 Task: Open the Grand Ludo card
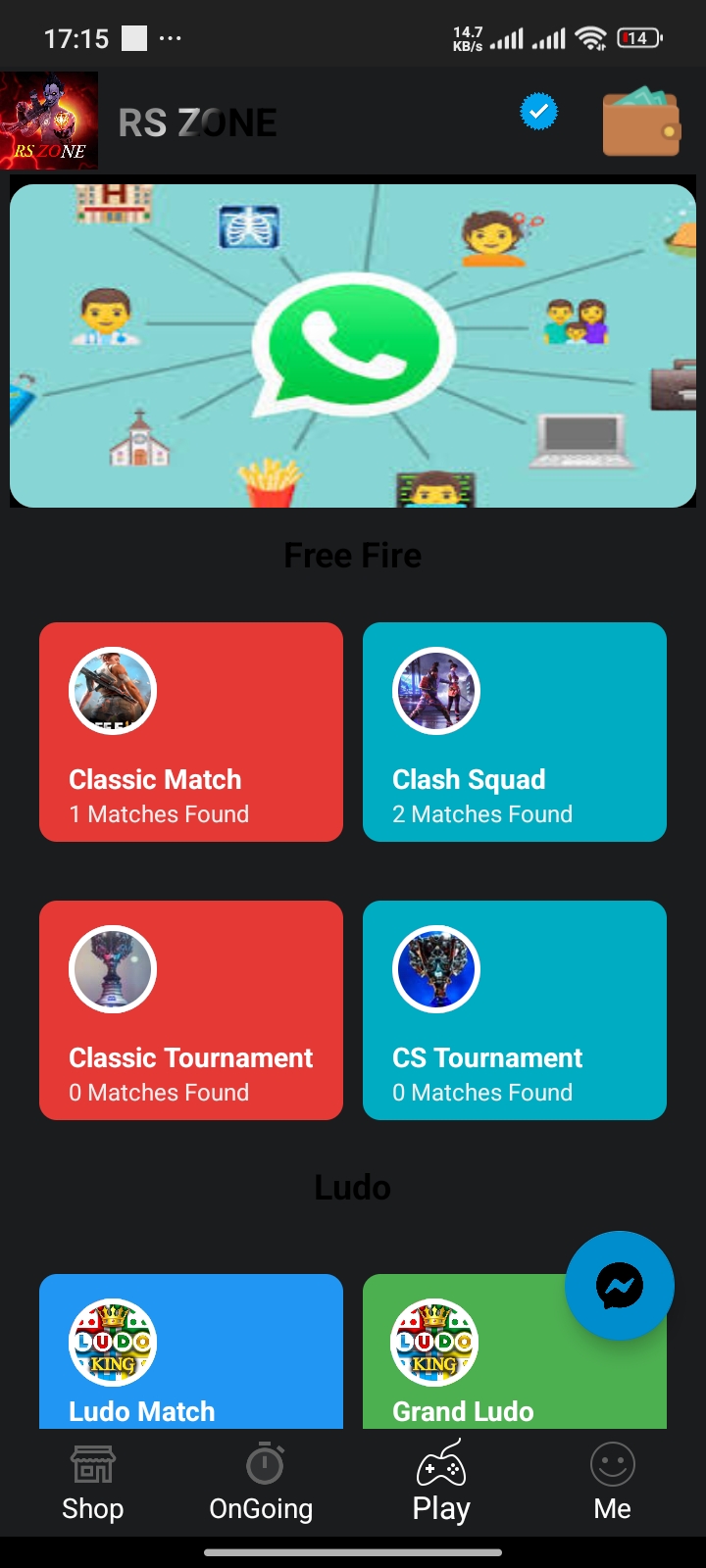pyautogui.click(x=515, y=1351)
